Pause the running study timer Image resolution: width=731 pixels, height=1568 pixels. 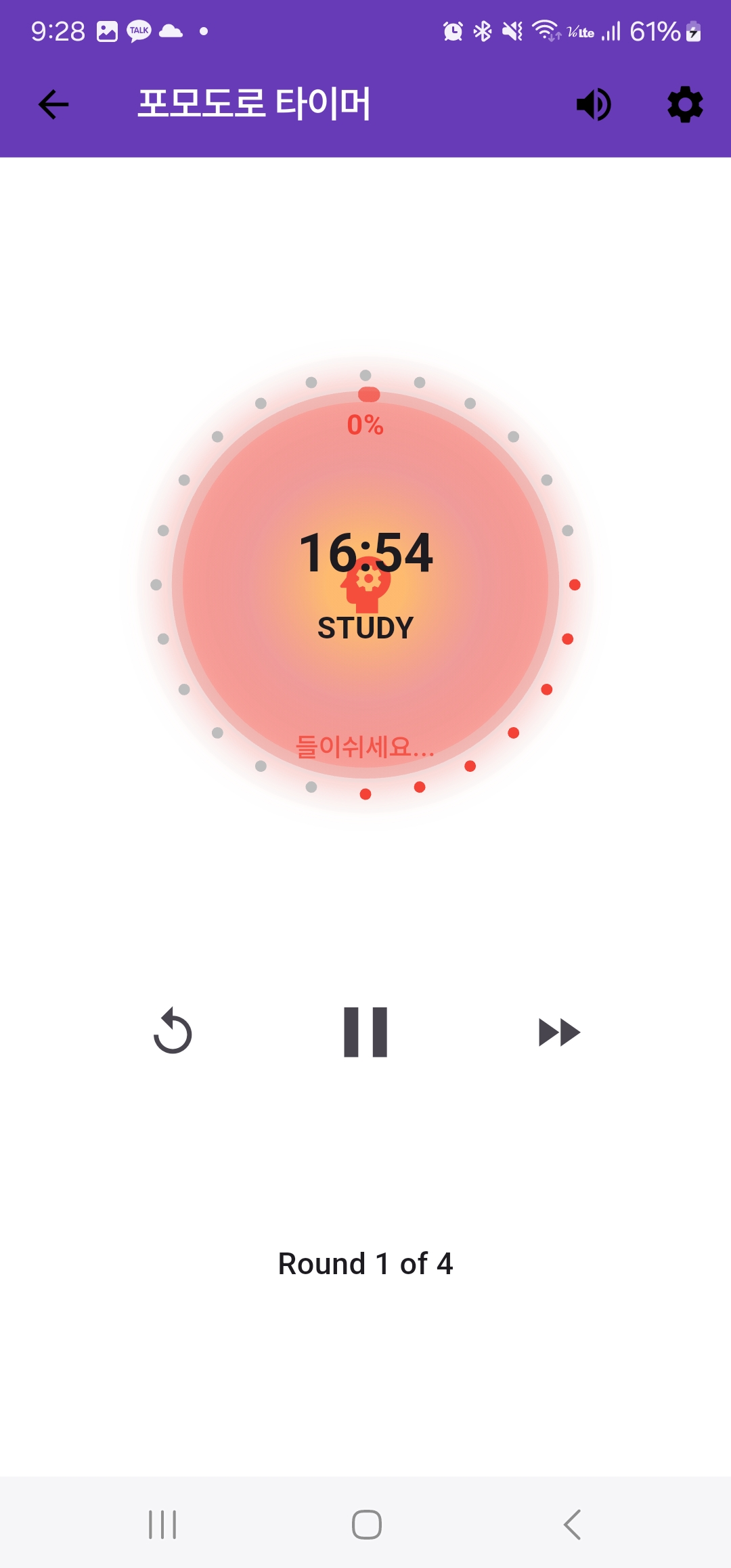(365, 1032)
